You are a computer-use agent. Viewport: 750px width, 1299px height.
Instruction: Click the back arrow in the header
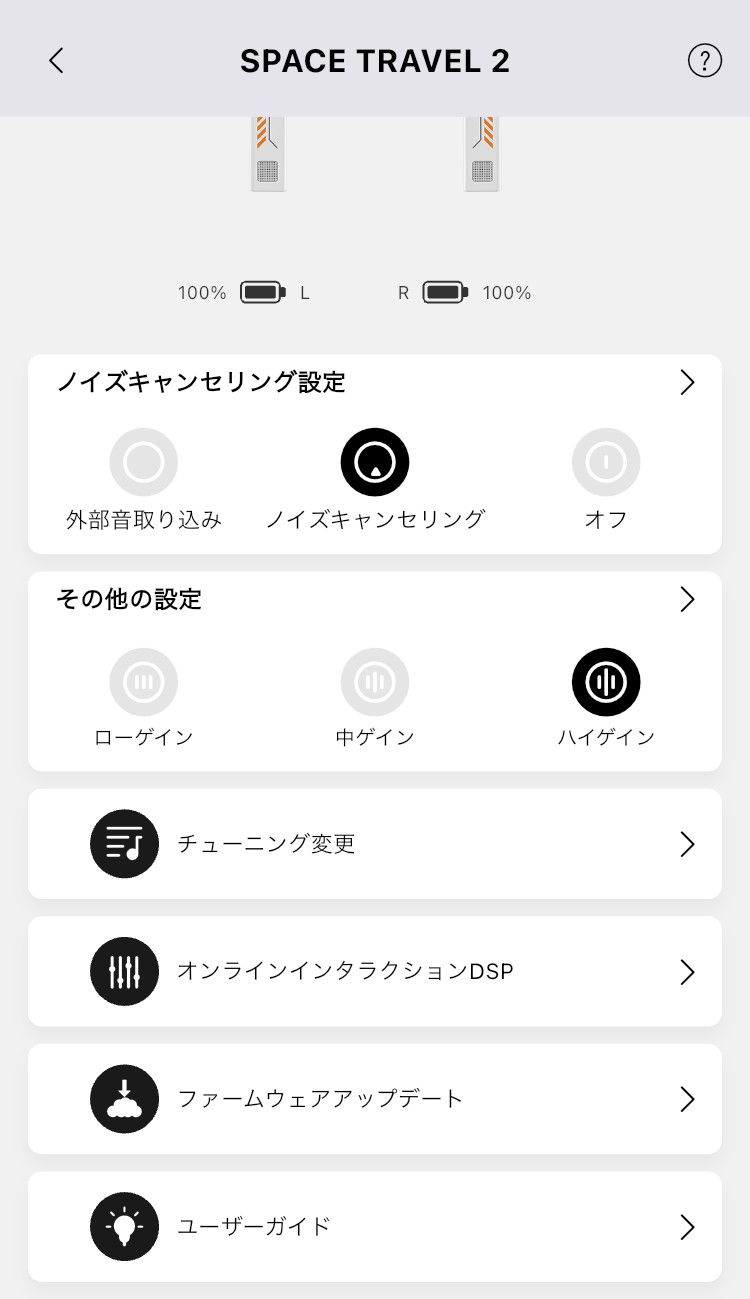coord(56,60)
